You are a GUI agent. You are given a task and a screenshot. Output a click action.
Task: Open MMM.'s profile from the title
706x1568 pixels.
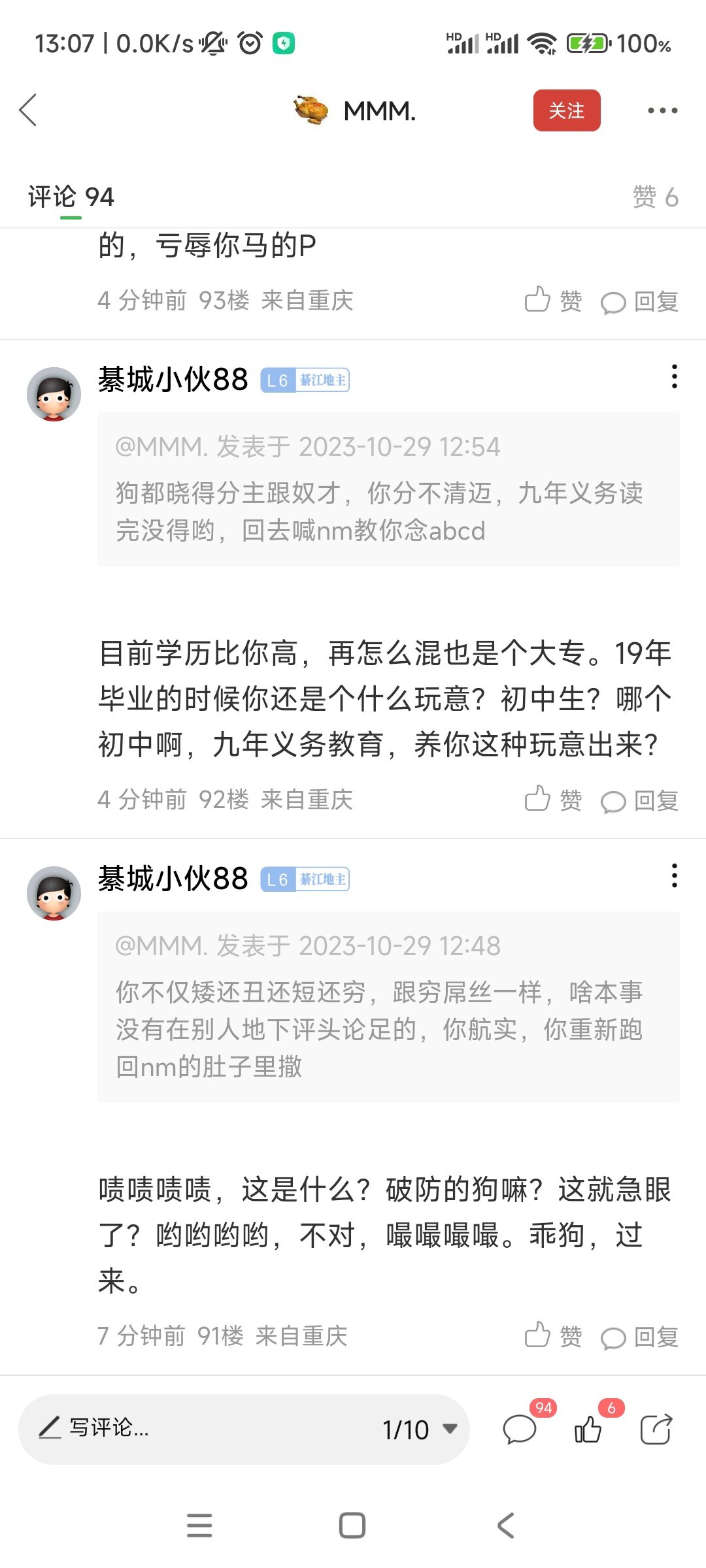[x=379, y=111]
